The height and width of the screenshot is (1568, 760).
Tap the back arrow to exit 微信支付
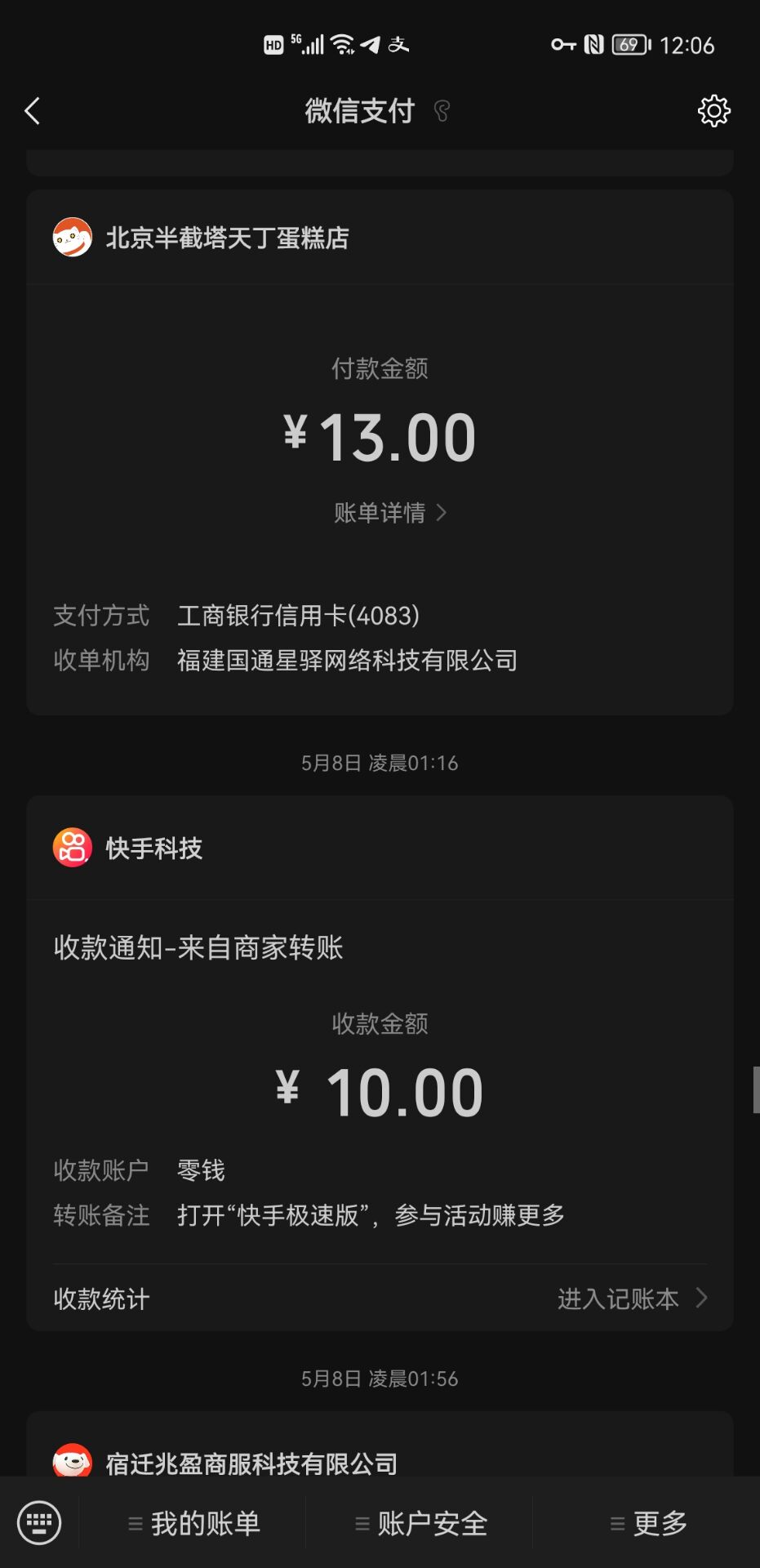(32, 110)
